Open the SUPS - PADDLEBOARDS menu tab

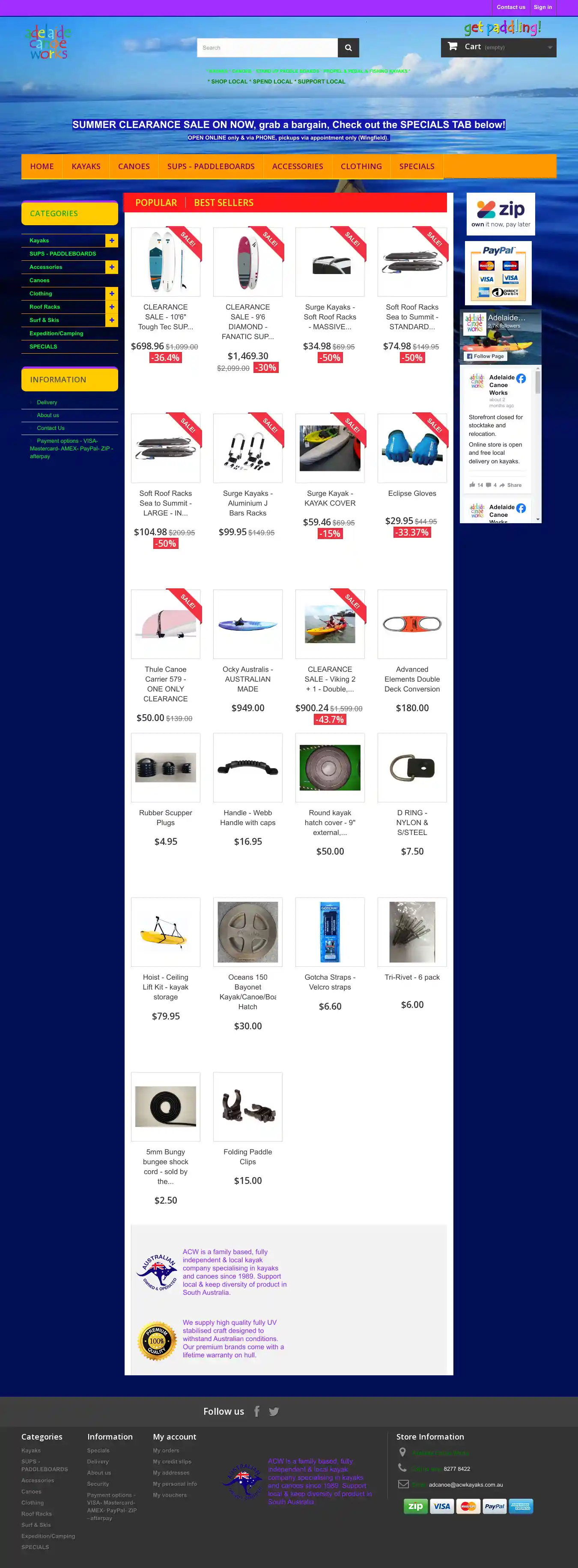(211, 166)
